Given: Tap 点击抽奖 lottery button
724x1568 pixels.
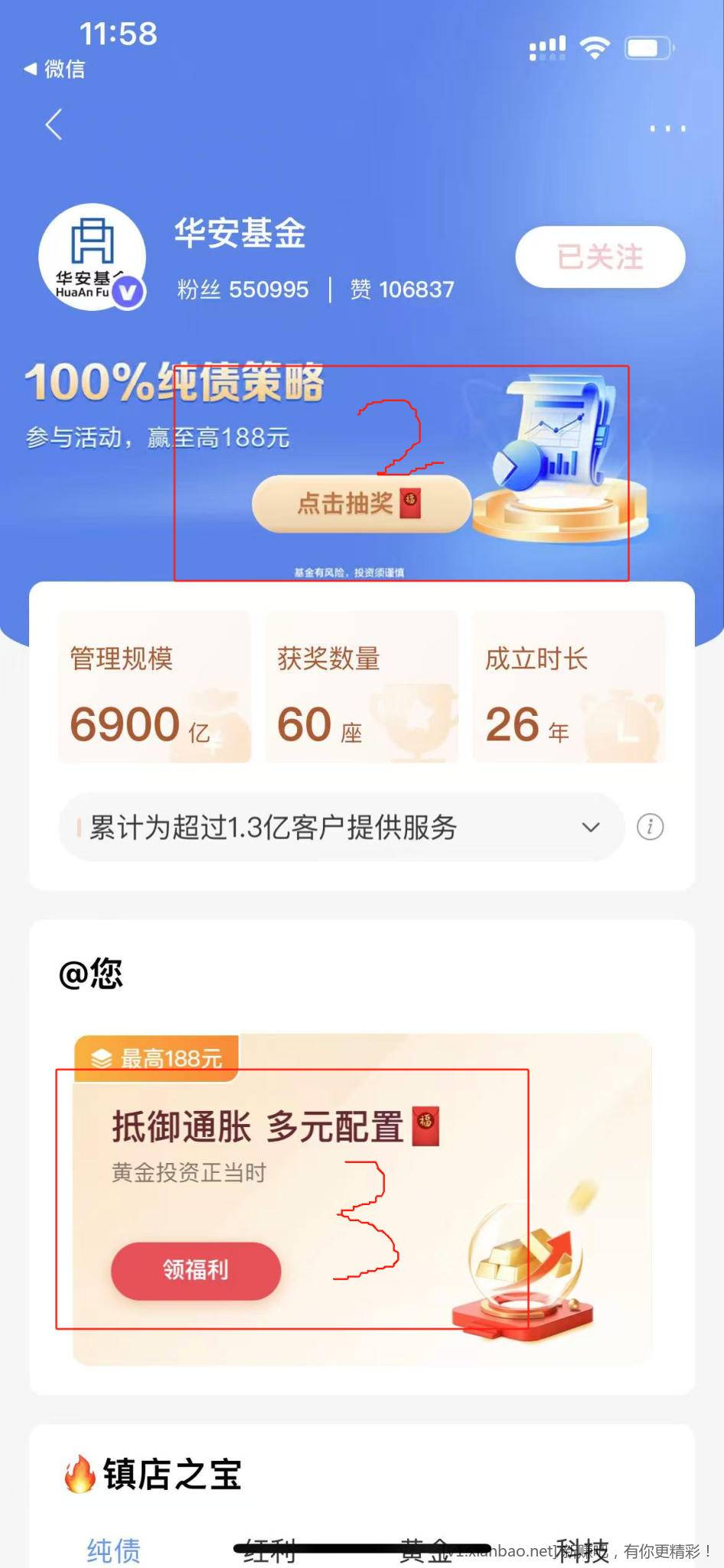Looking at the screenshot, I should coord(360,504).
